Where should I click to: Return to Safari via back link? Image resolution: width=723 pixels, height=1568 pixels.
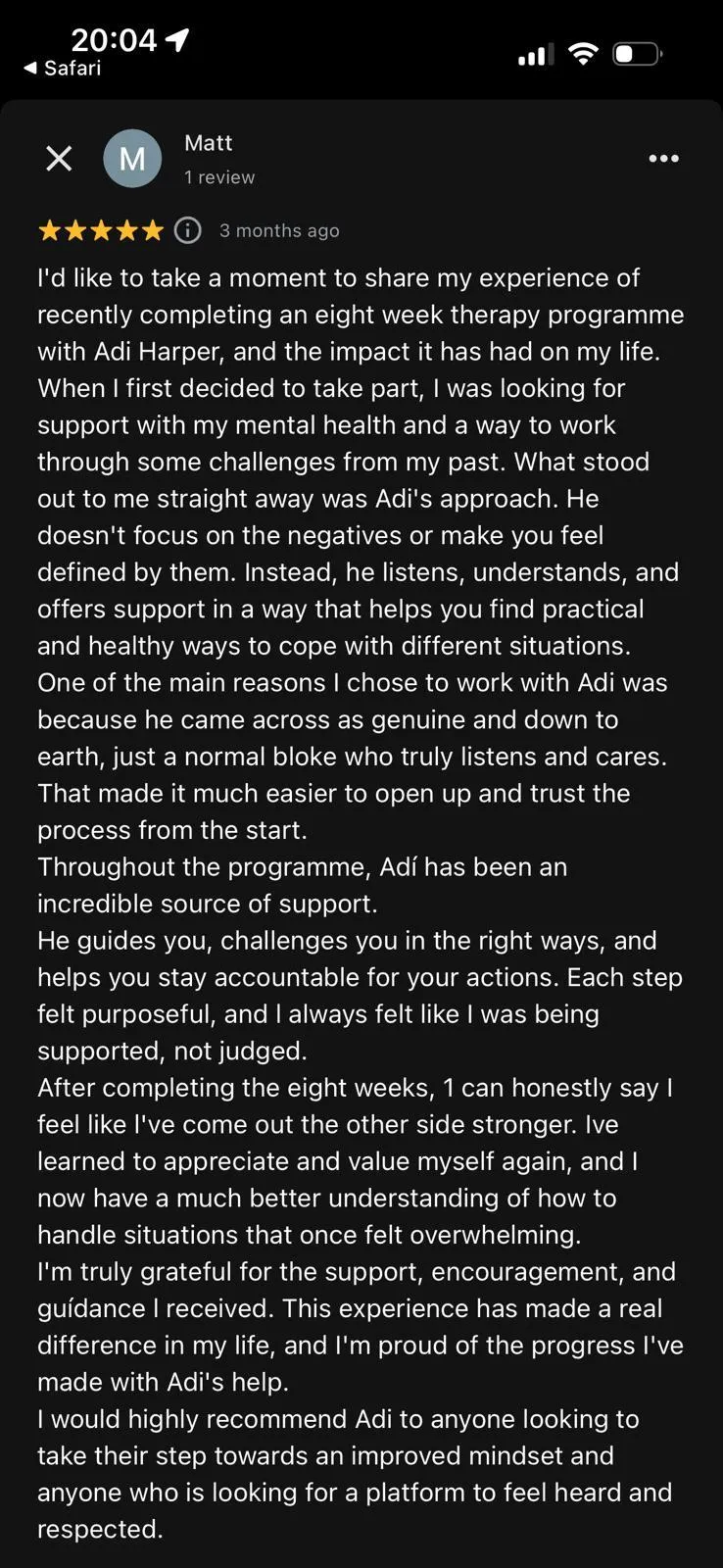pos(62,68)
